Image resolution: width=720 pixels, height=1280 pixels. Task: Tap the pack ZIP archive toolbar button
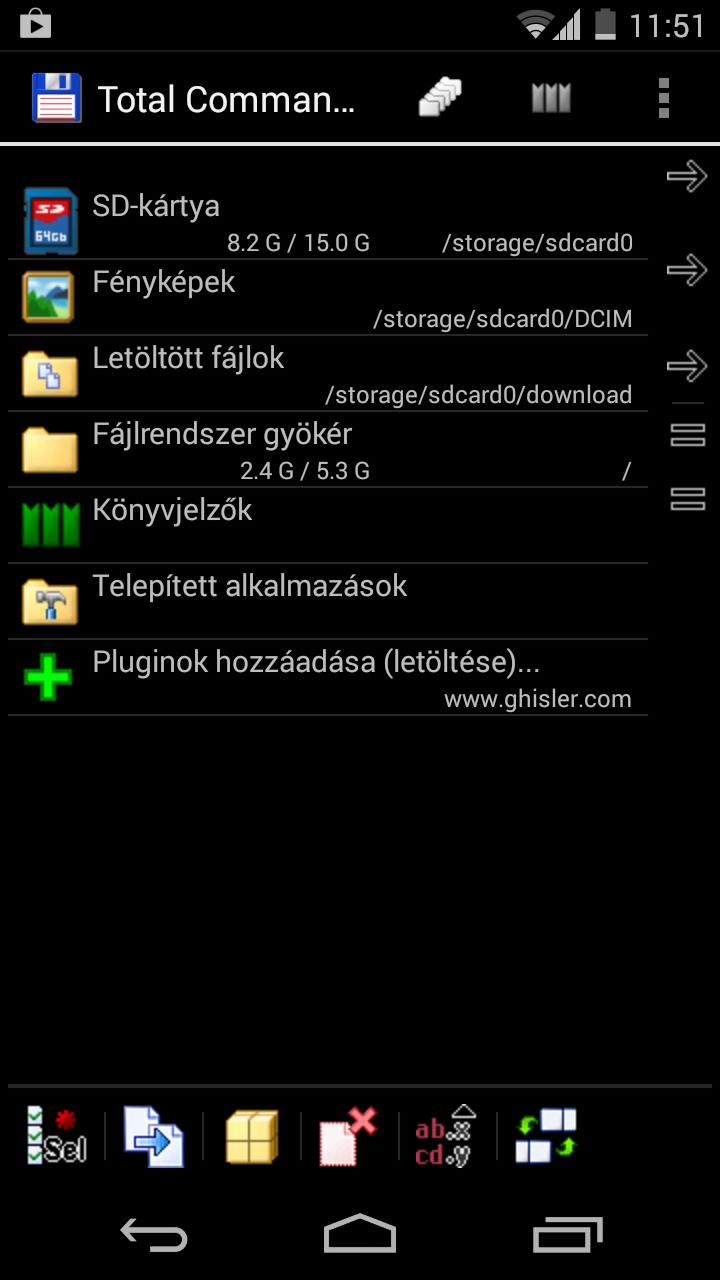coord(252,1137)
